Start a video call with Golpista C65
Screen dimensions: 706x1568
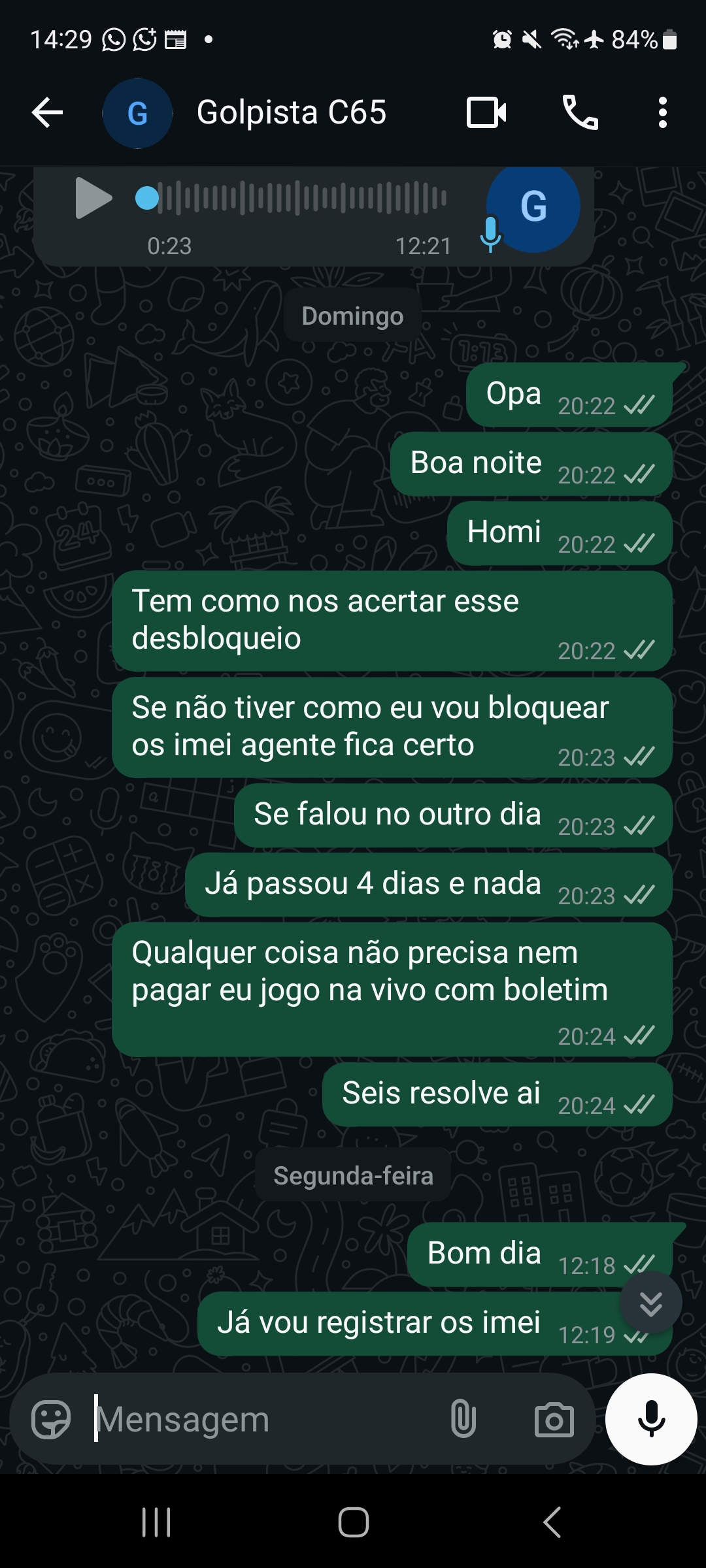pyautogui.click(x=486, y=113)
